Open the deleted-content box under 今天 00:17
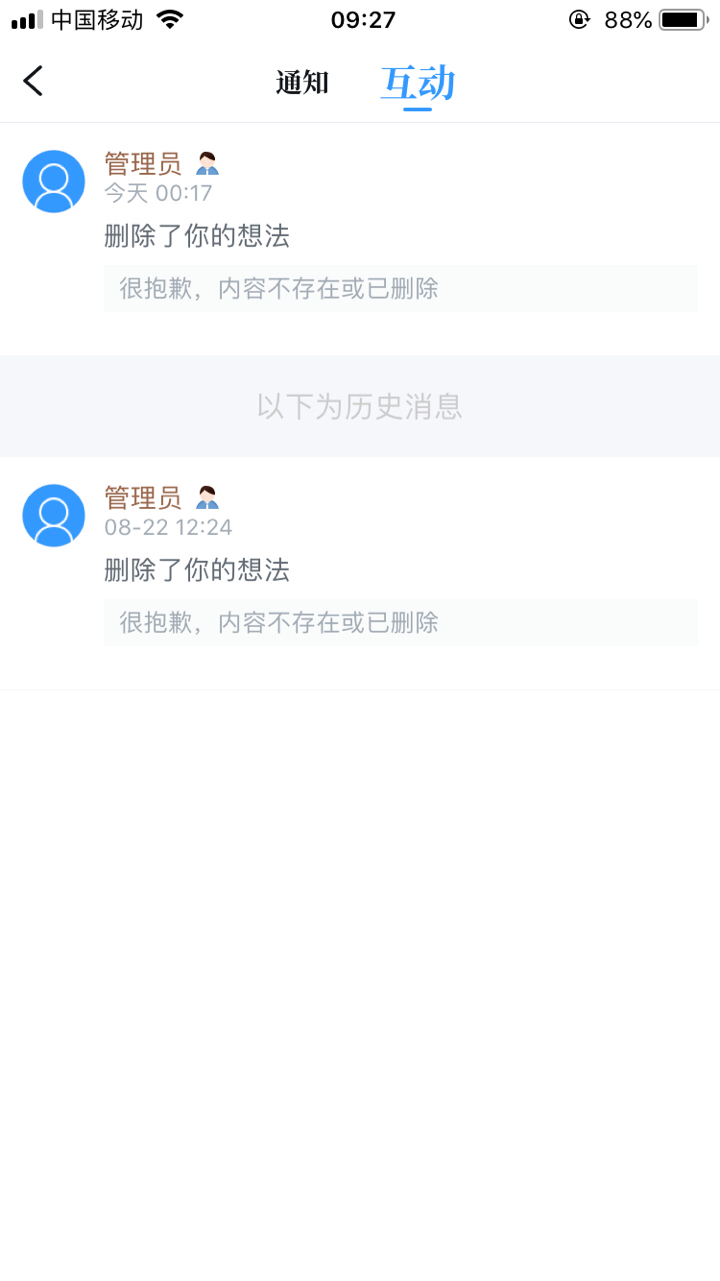The width and height of the screenshot is (720, 1281). (400, 289)
